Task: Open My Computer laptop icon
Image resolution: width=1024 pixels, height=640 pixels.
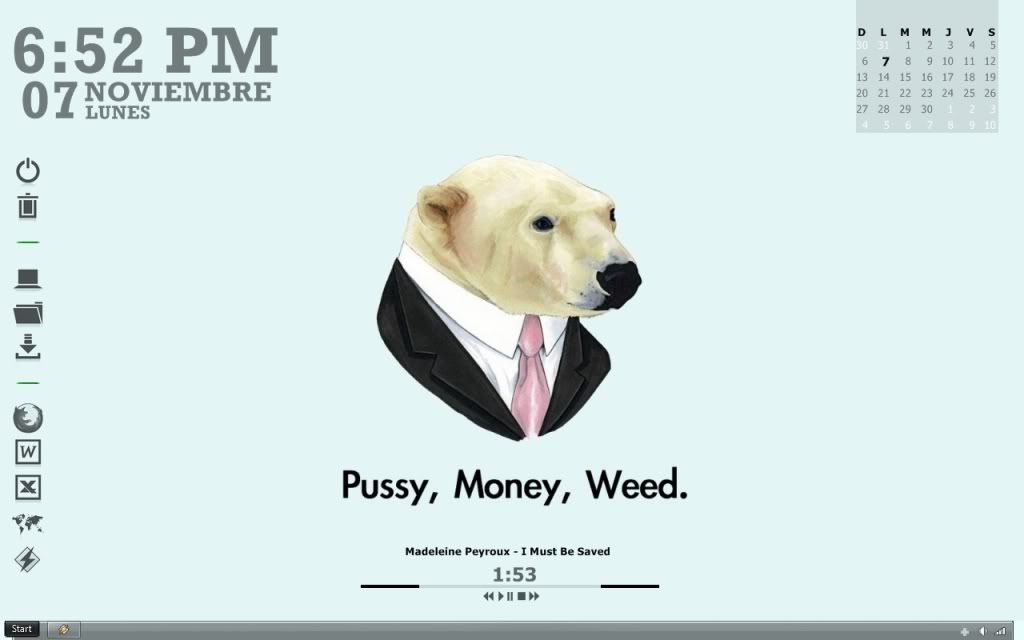Action: [28, 279]
